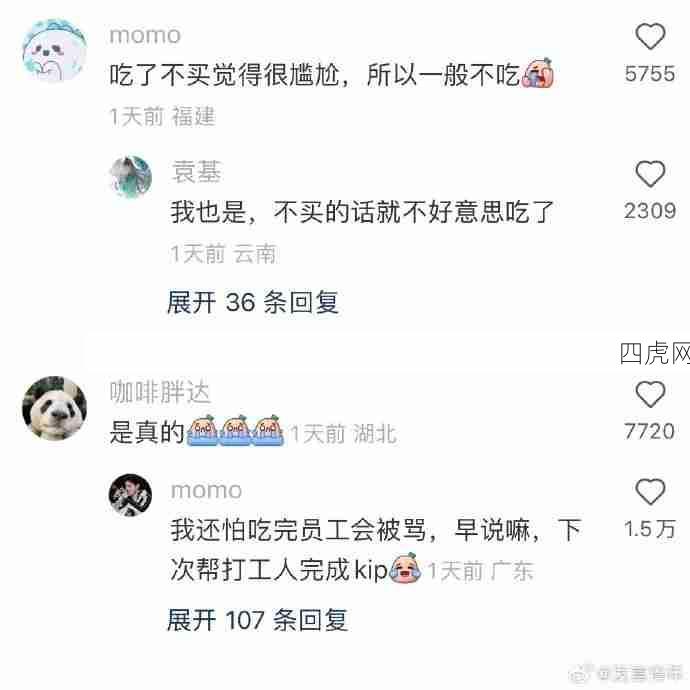Viewport: 690px width, 690px height.
Task: Like momo's reply with 1.5万 likes
Action: (650, 492)
